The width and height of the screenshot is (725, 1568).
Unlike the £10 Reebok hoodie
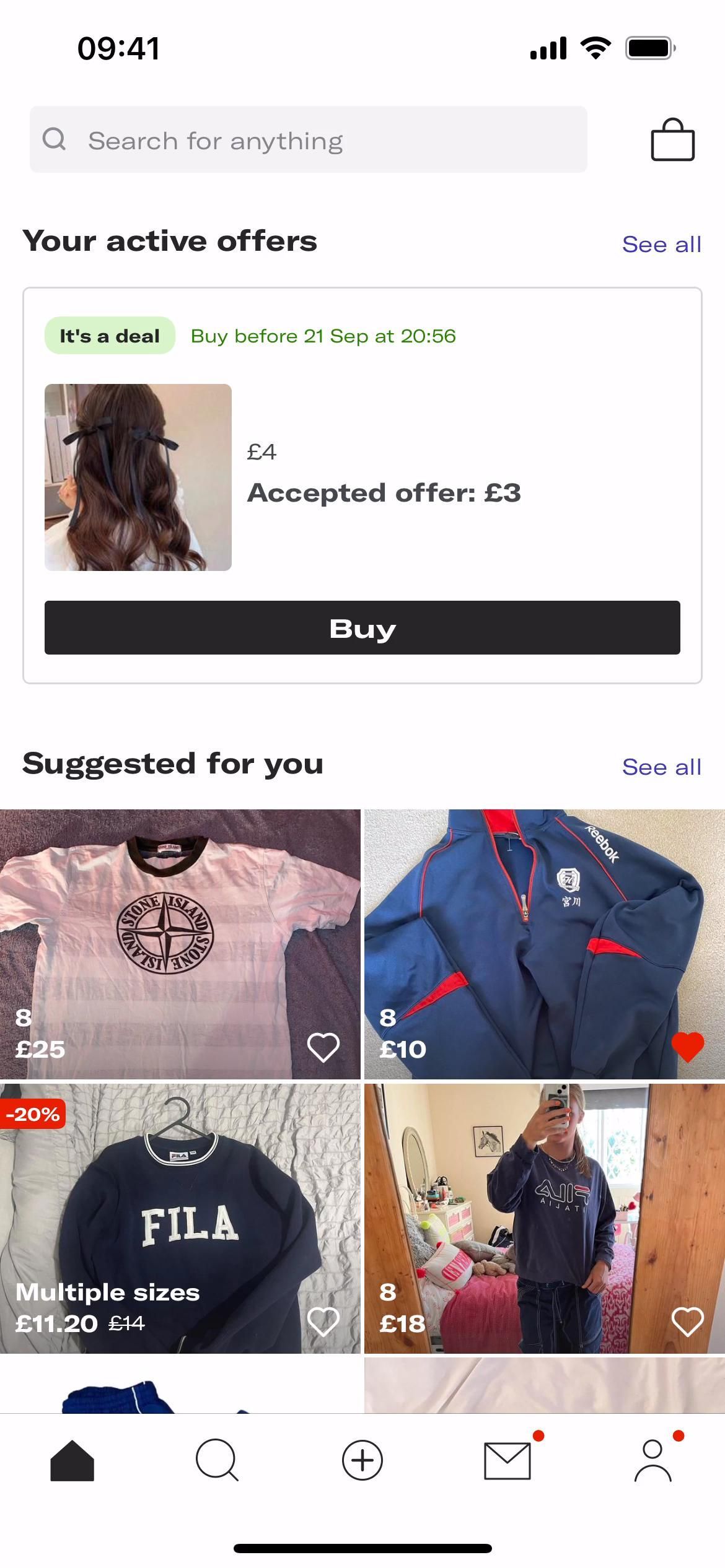click(687, 1047)
